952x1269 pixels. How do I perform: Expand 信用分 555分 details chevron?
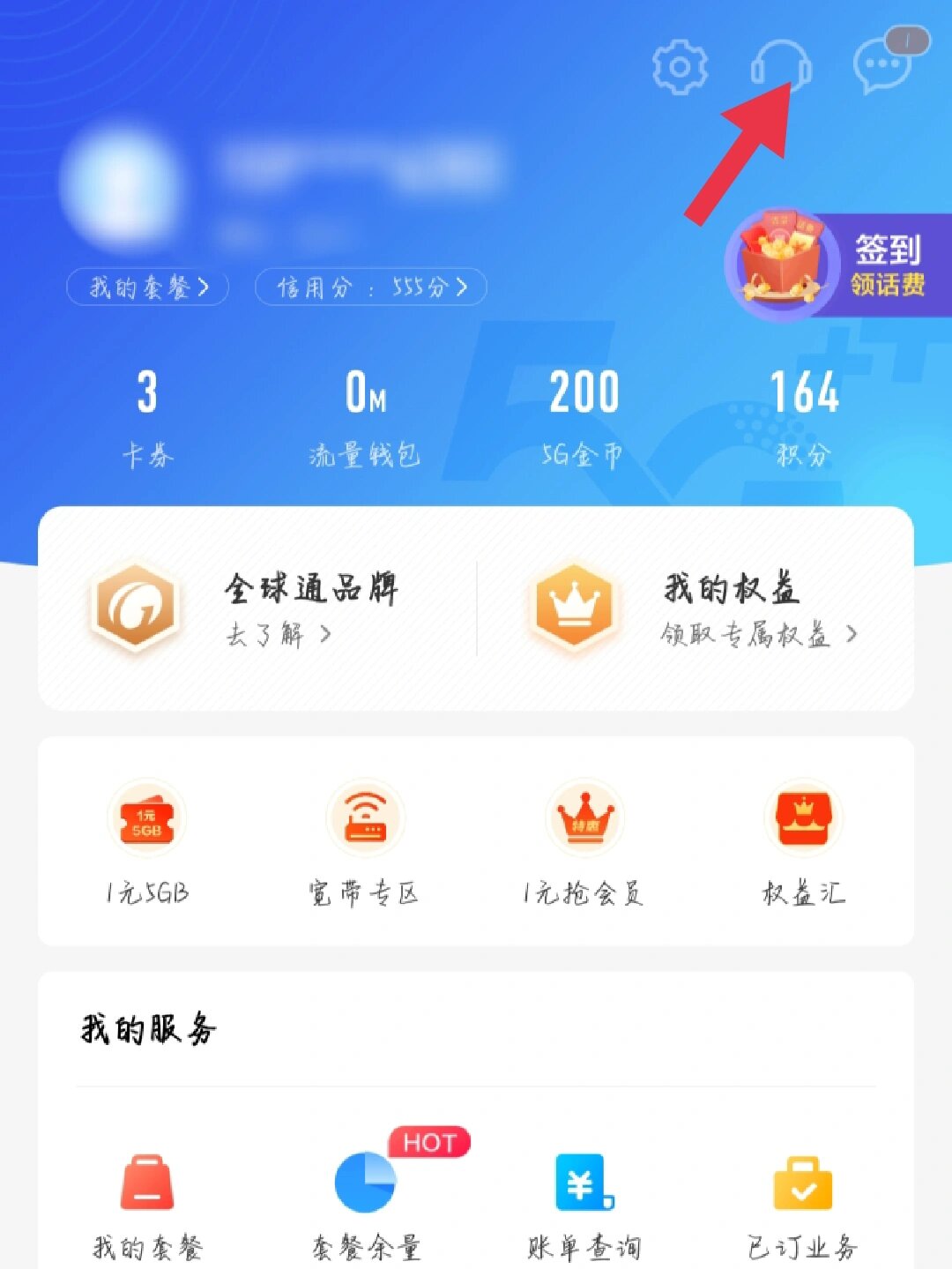point(459,287)
